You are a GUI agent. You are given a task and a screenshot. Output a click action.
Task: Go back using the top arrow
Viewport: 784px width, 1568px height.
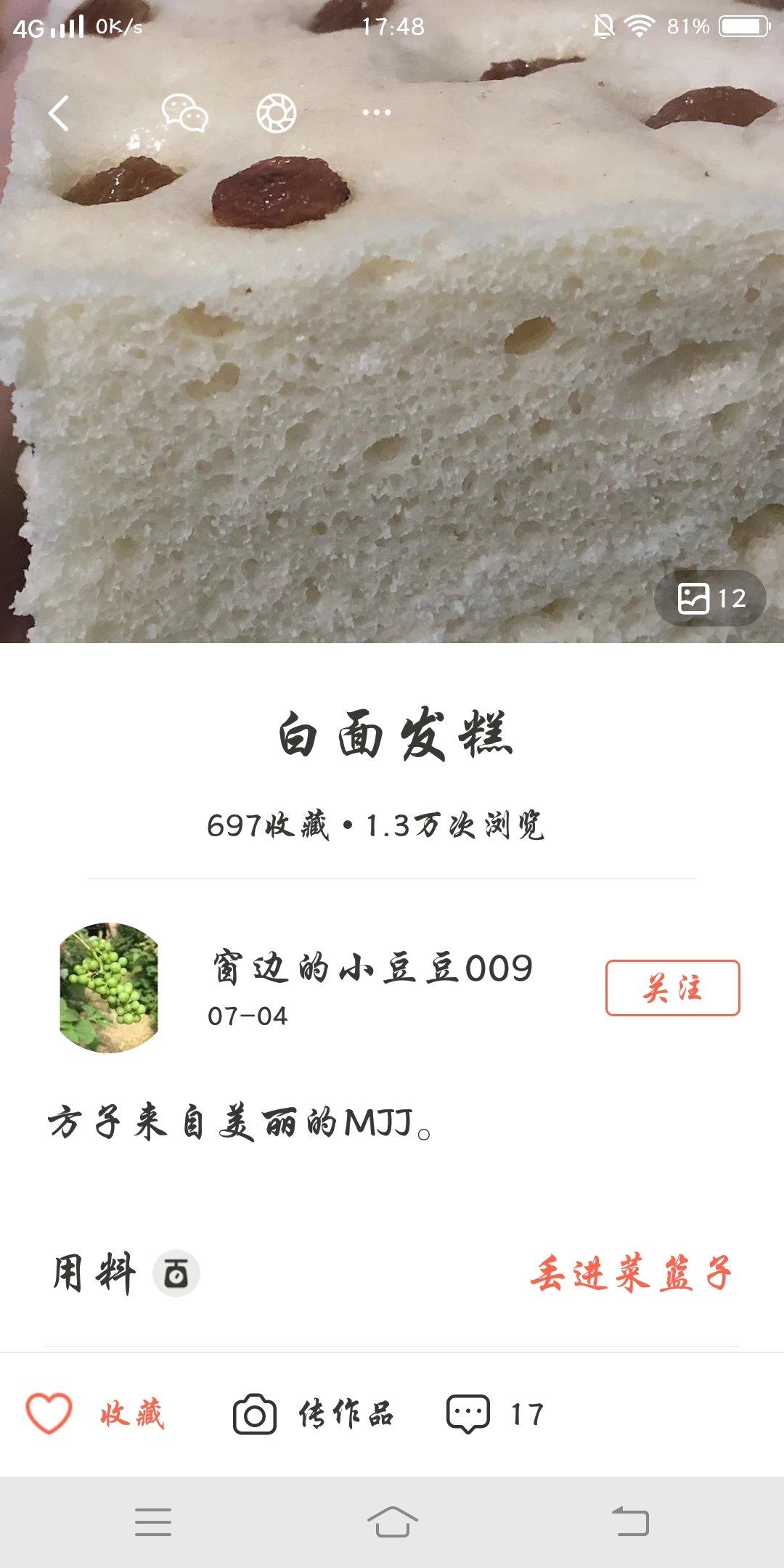[60, 113]
